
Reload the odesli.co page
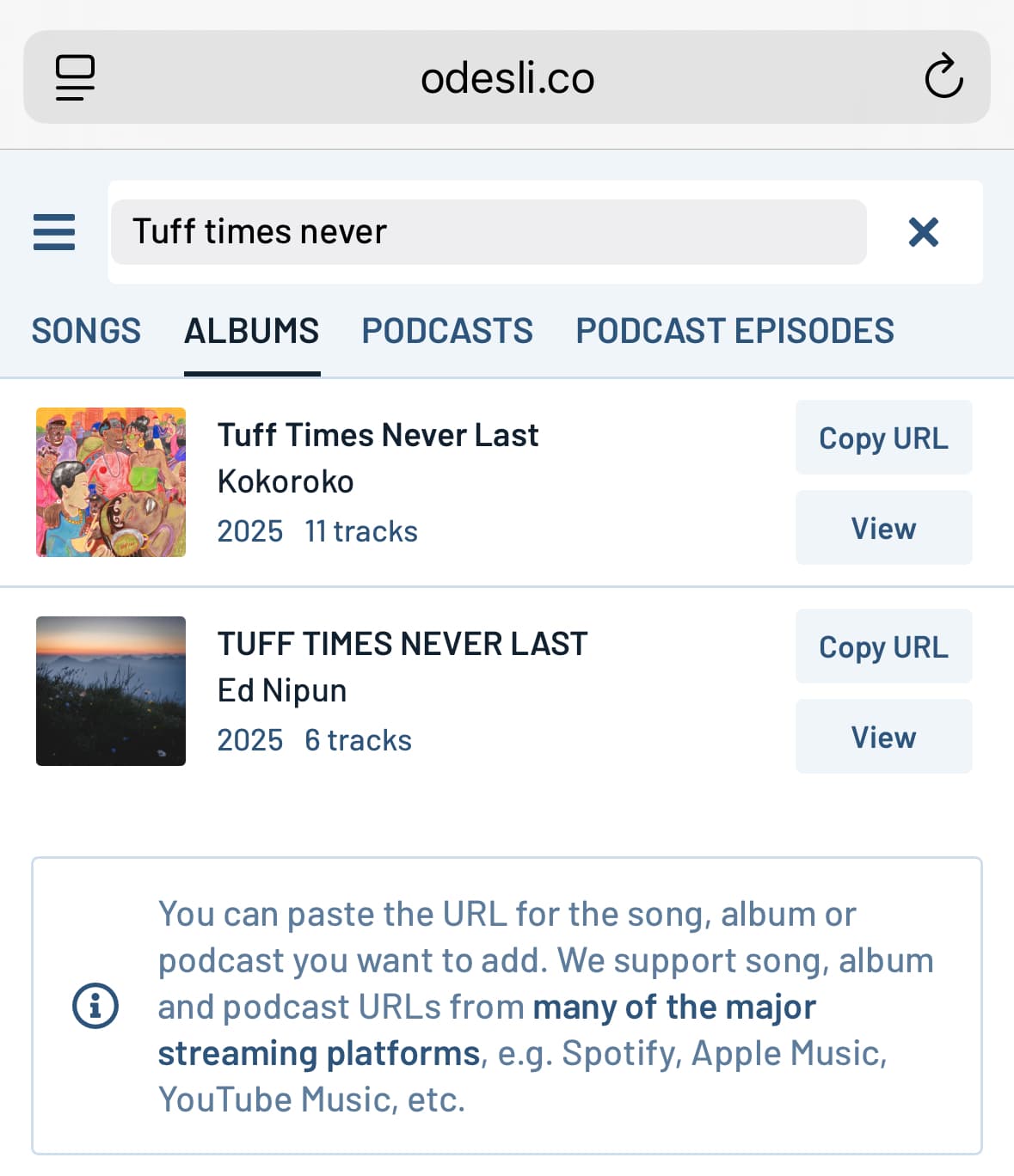pyautogui.click(x=943, y=77)
